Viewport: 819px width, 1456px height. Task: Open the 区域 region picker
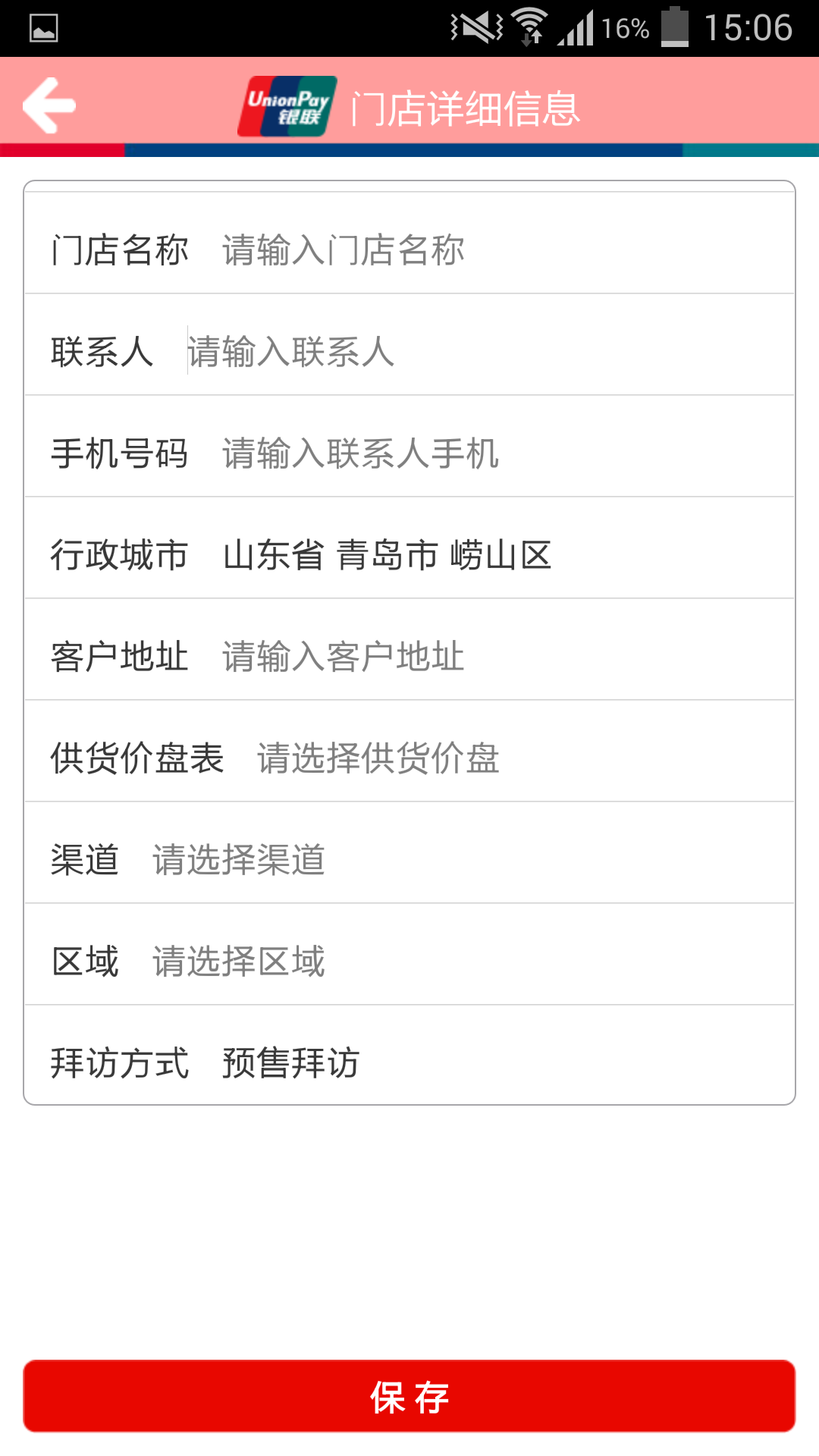pos(455,962)
